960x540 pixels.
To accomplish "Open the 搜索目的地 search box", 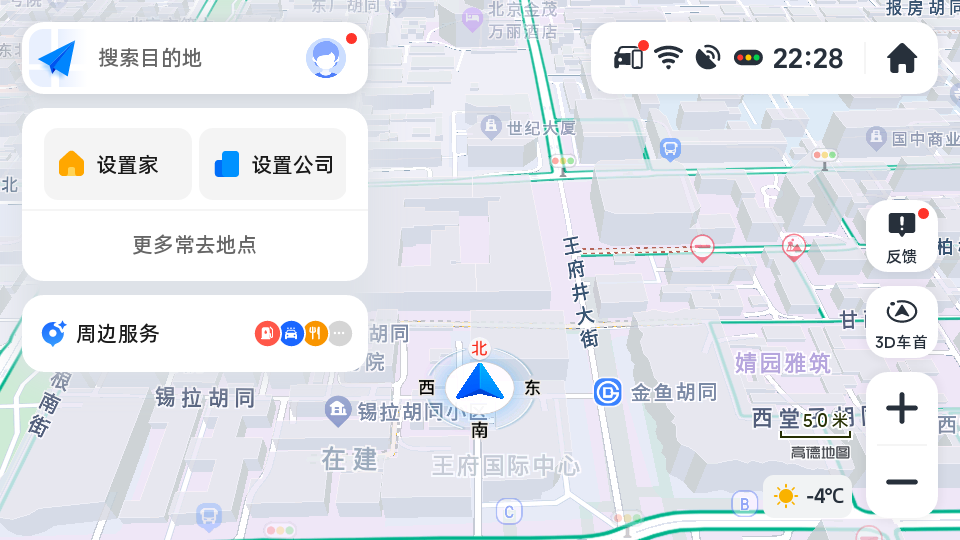I will (190, 58).
